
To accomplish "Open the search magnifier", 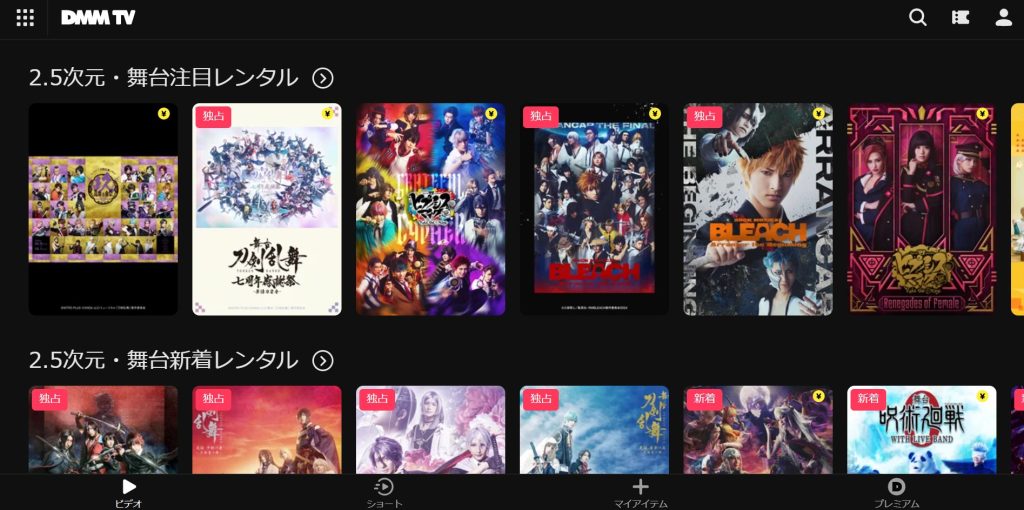I will tap(917, 17).
